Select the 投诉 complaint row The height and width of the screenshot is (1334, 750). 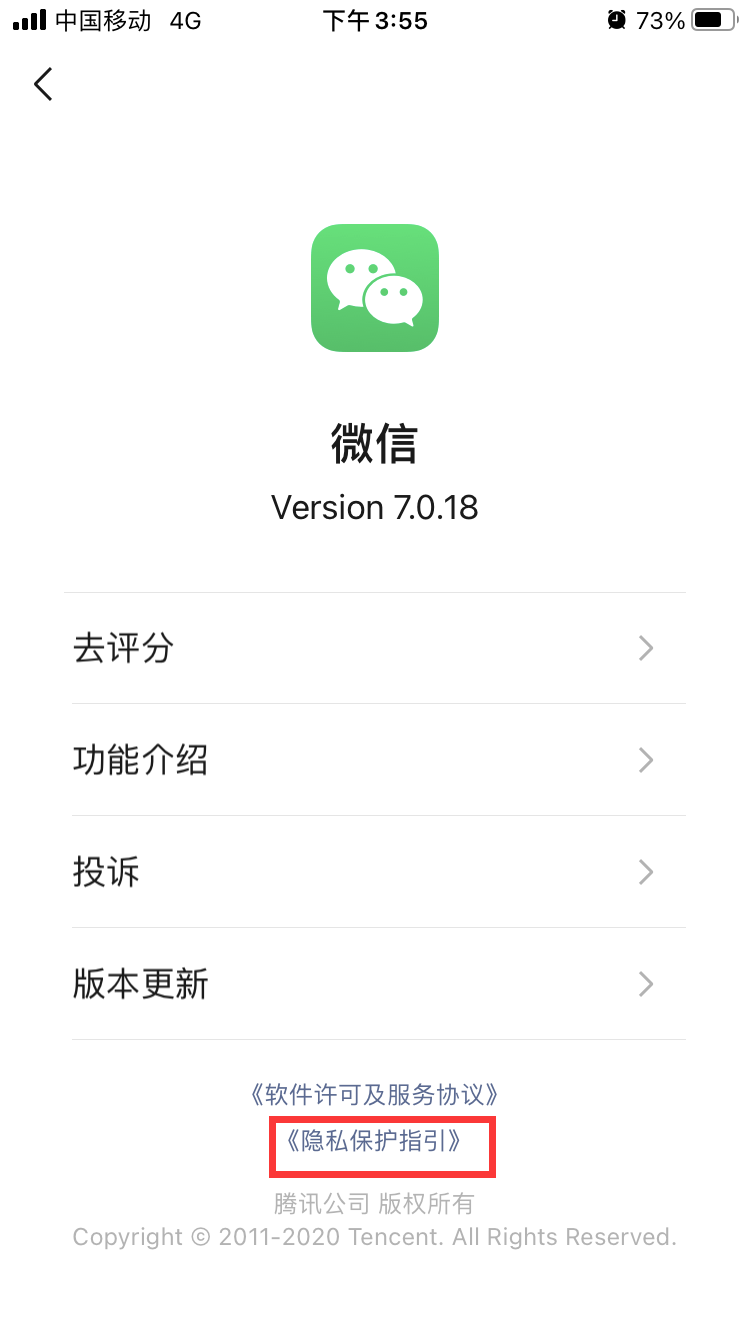pos(375,872)
